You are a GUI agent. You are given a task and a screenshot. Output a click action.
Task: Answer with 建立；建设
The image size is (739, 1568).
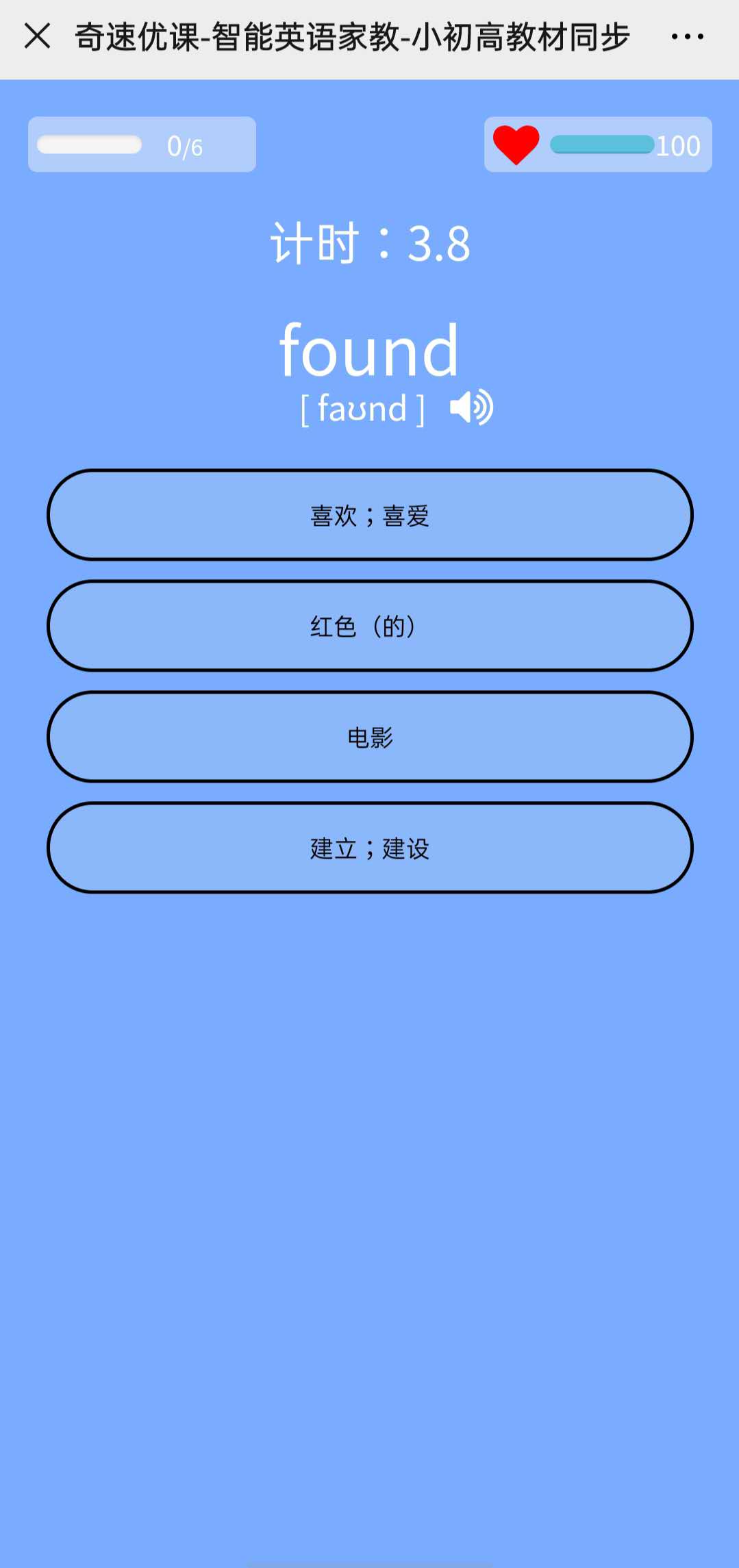click(370, 848)
